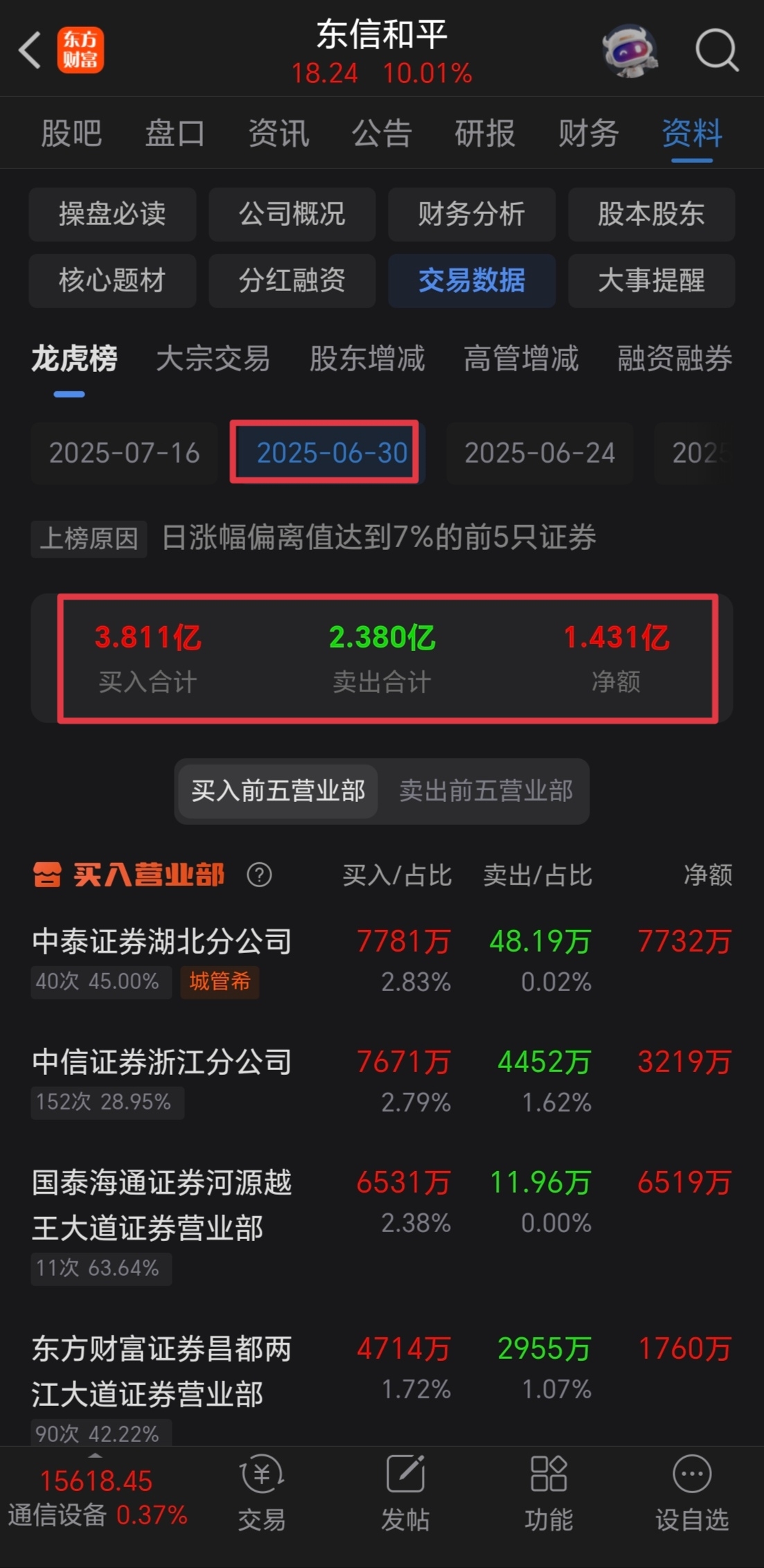Select the 2025-06-30 highlighted date
Image resolution: width=764 pixels, height=1568 pixels.
pyautogui.click(x=324, y=453)
